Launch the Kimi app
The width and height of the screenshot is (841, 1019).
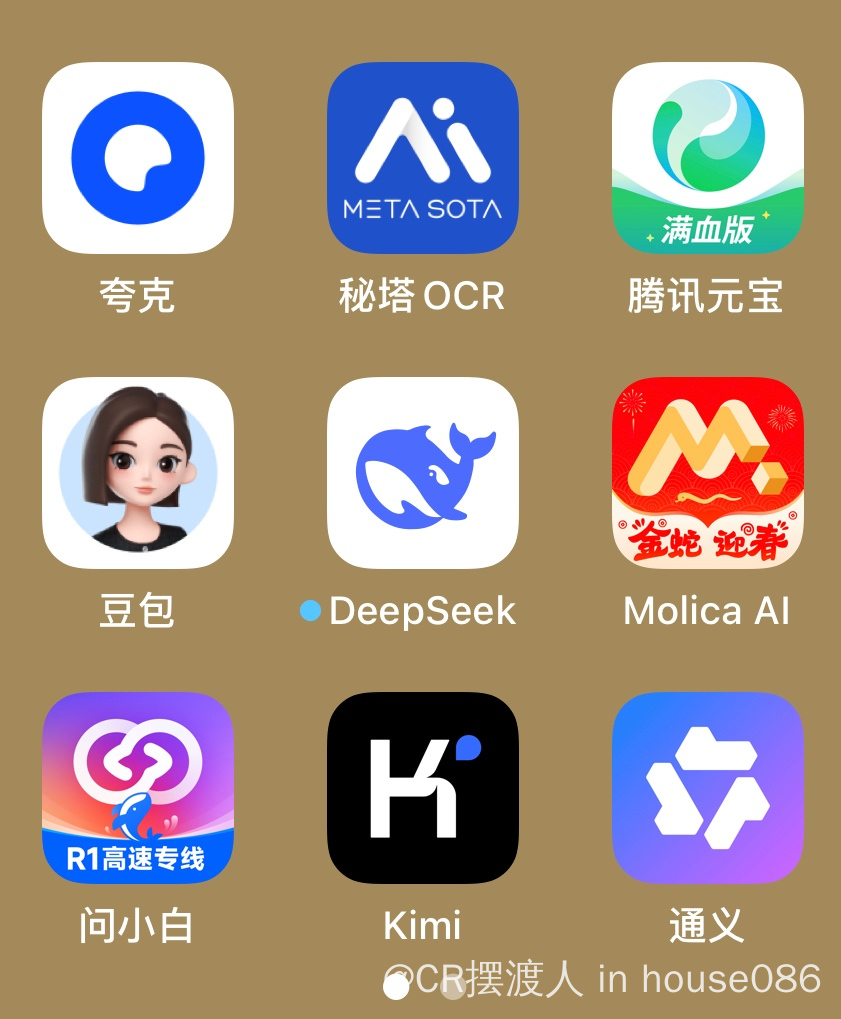422,788
